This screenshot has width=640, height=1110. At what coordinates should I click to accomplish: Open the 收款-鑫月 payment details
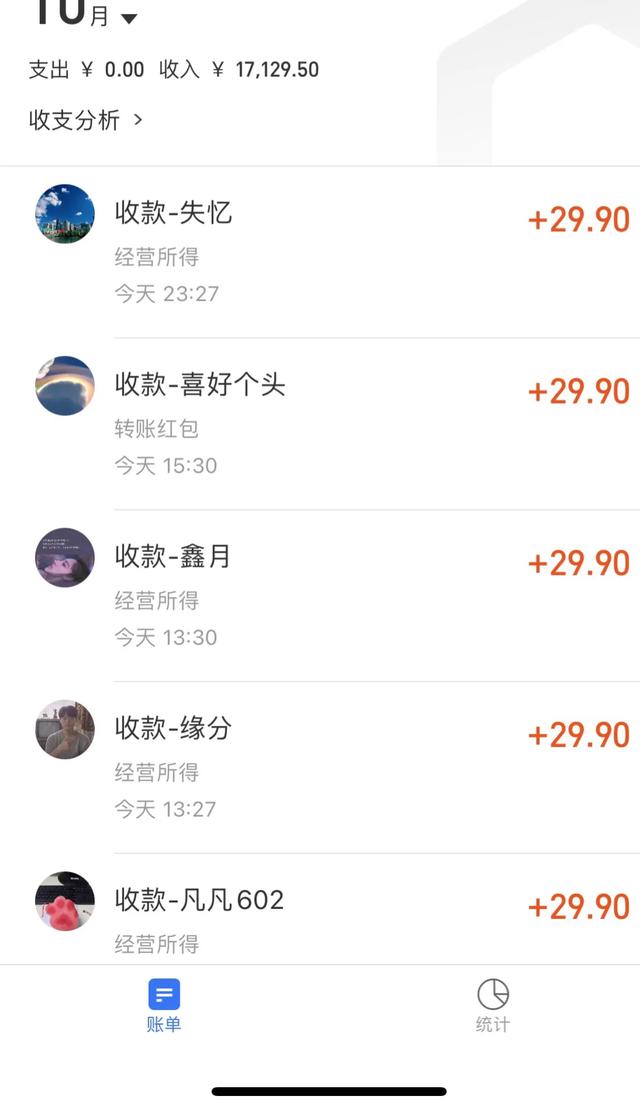tap(330, 595)
